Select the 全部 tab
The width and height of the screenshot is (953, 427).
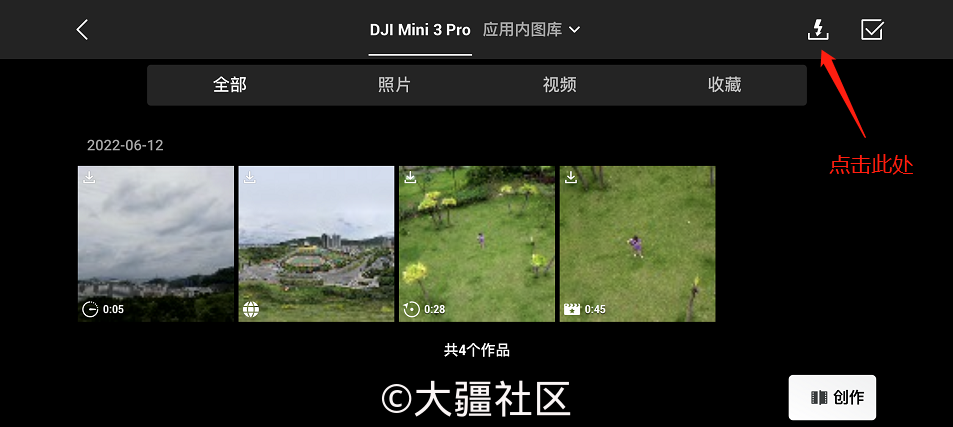click(x=229, y=85)
